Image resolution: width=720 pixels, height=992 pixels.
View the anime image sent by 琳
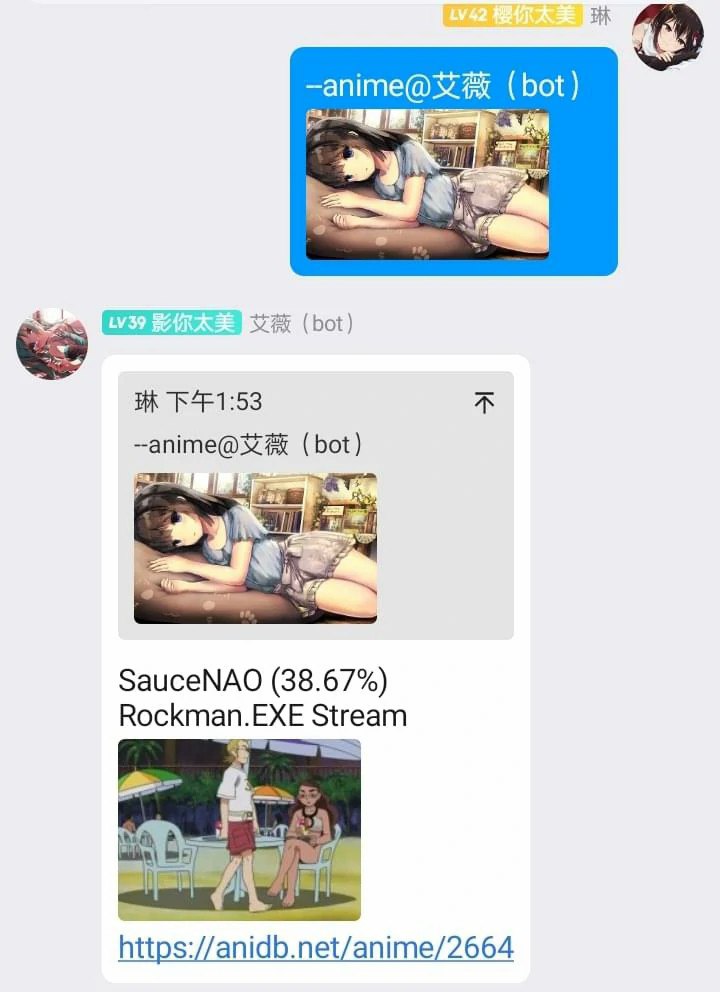coord(427,184)
